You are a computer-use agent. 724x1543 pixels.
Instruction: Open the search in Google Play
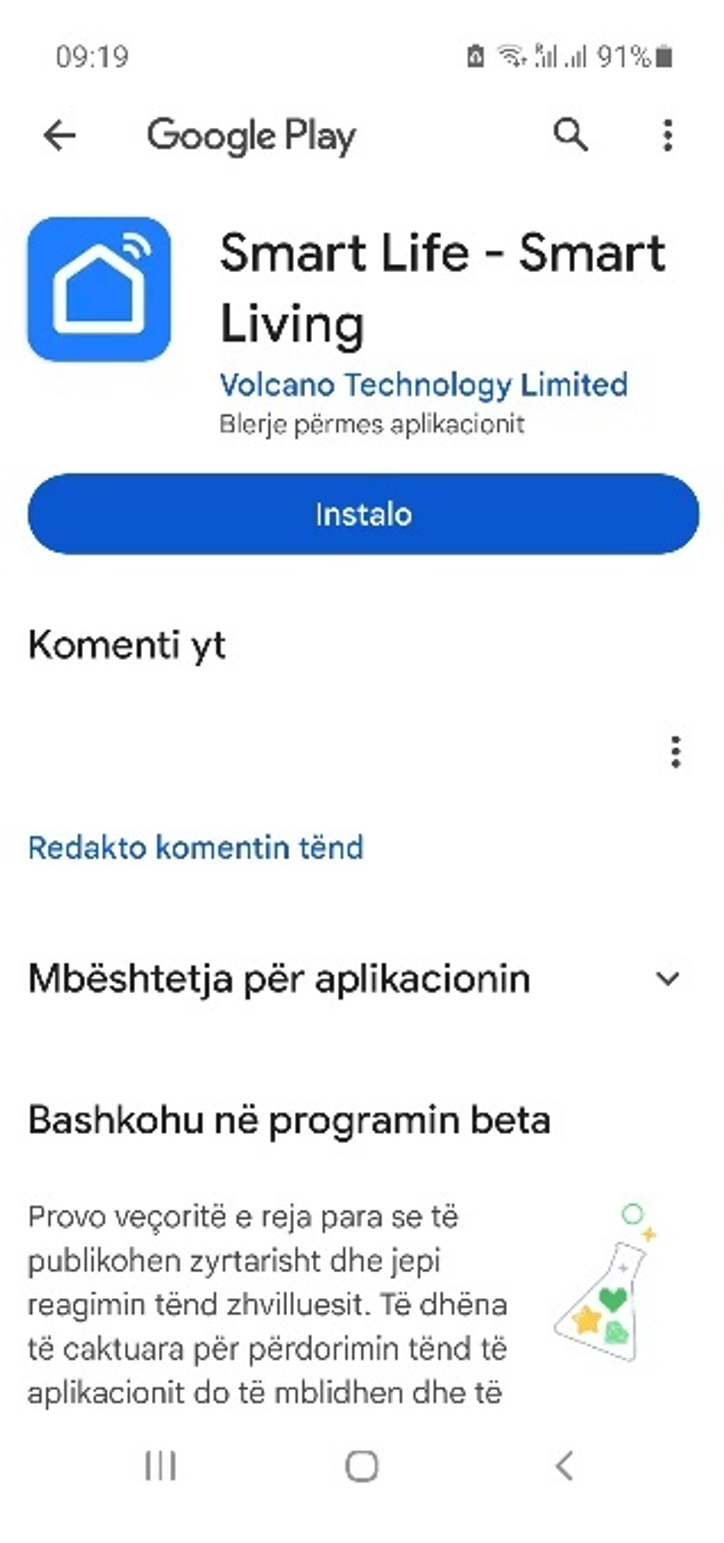[568, 135]
